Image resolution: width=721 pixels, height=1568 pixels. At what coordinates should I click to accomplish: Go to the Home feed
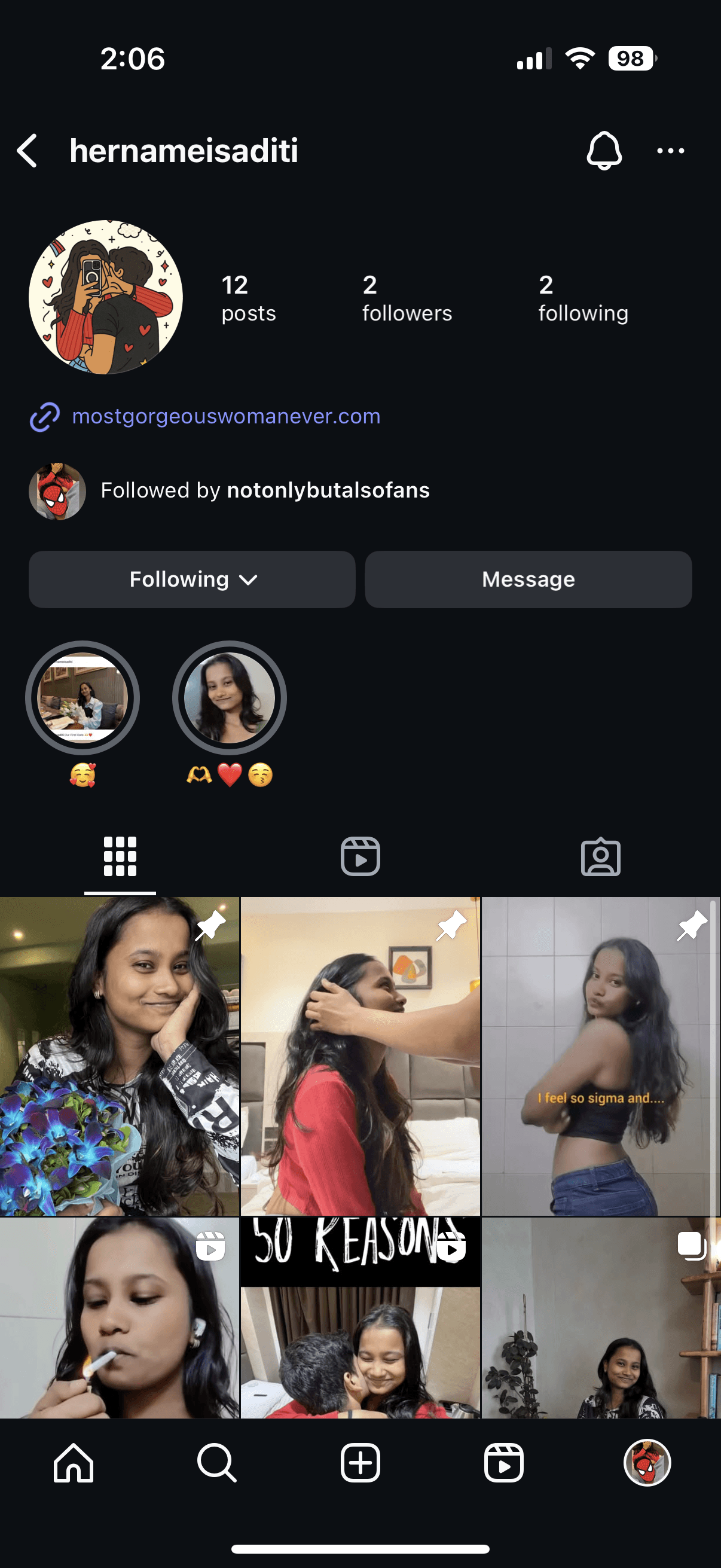(x=74, y=1462)
